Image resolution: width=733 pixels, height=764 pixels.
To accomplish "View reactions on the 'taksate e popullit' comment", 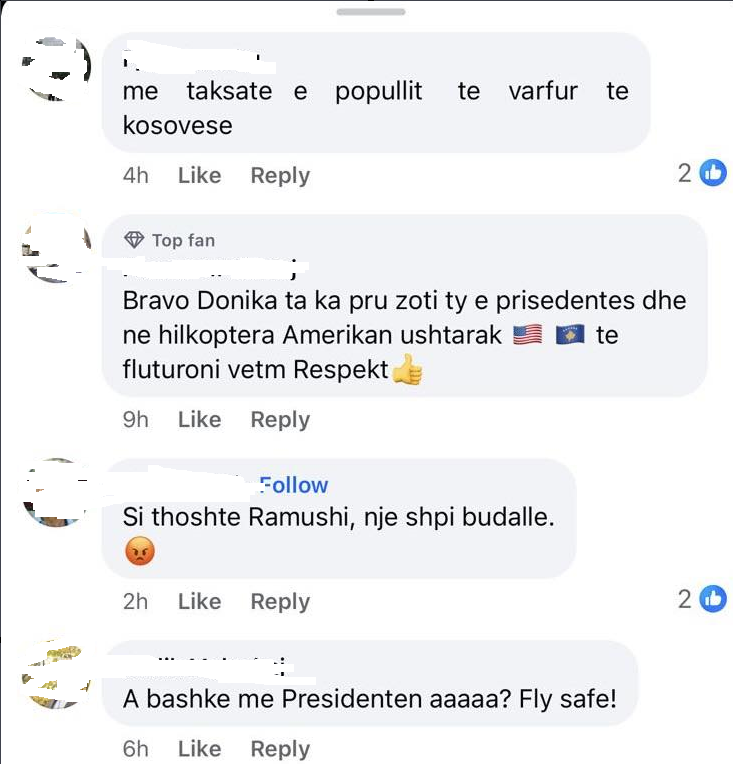I will click(702, 173).
